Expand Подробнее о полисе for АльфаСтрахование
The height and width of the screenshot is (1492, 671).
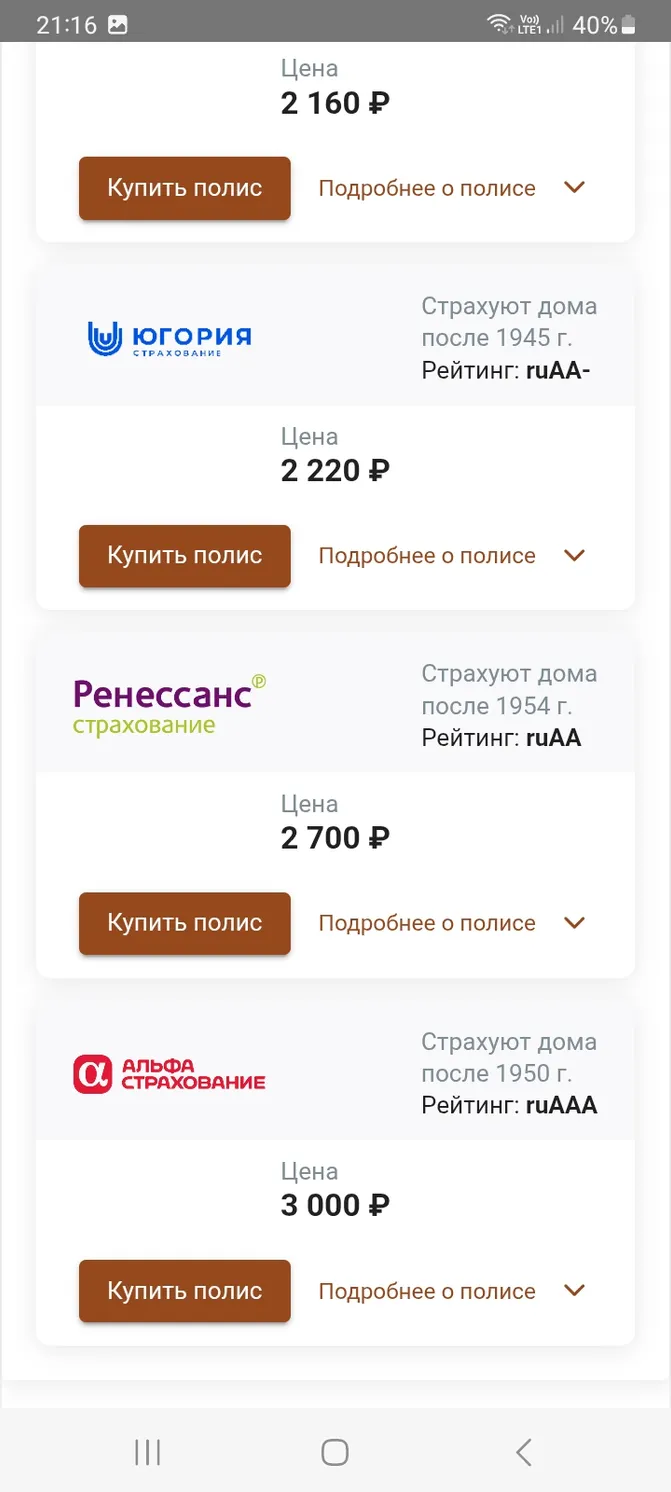coord(451,1291)
